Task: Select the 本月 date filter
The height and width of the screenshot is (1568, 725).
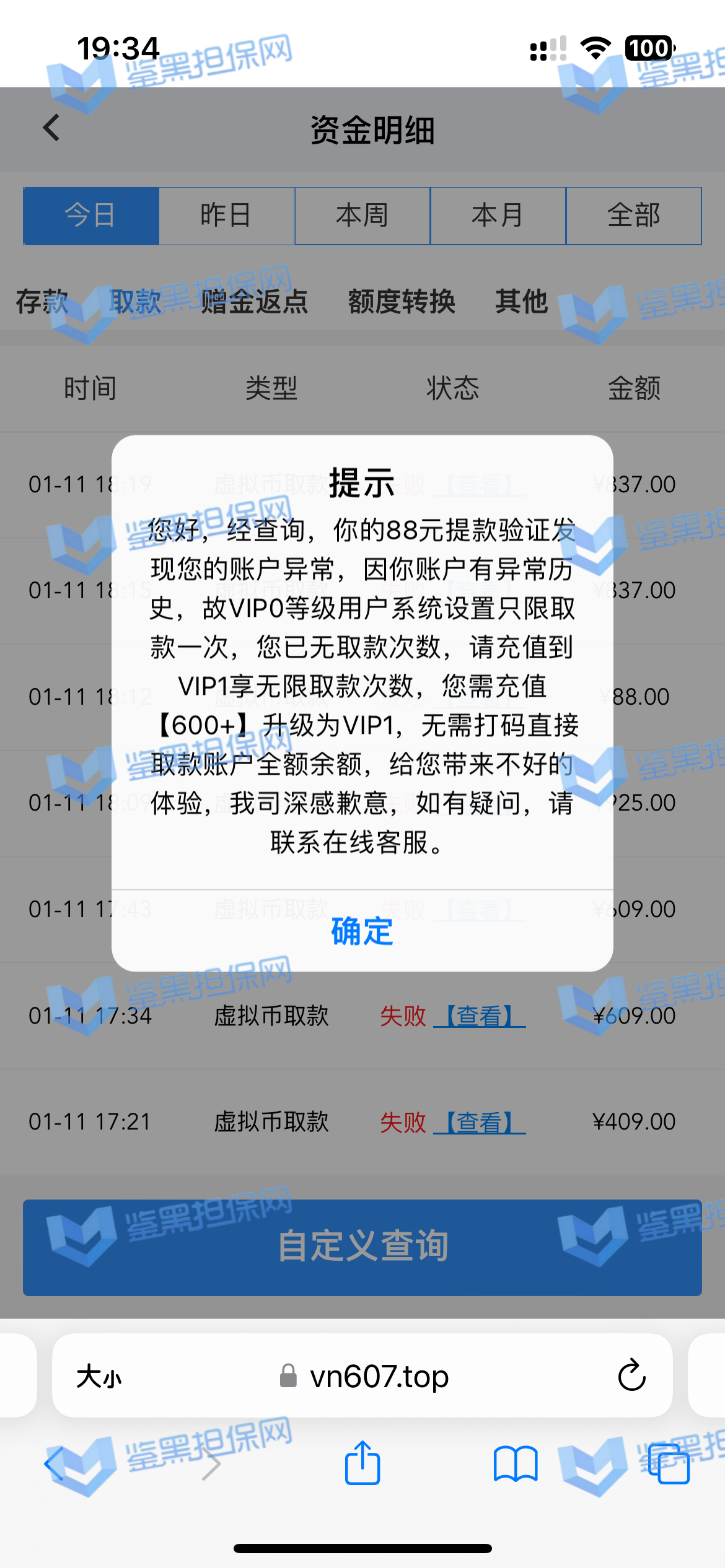Action: 498,216
